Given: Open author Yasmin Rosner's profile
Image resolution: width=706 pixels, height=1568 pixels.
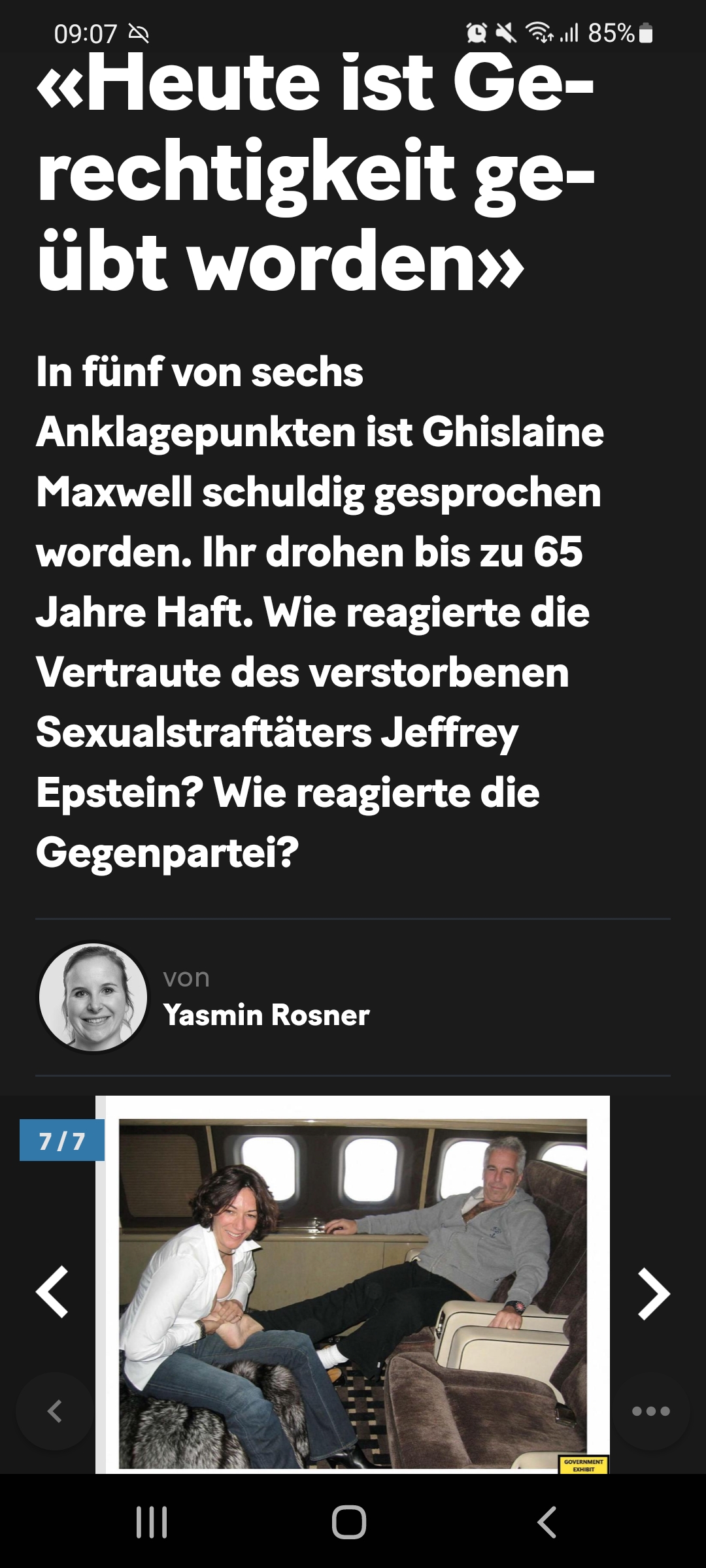Looking at the screenshot, I should [x=266, y=1015].
